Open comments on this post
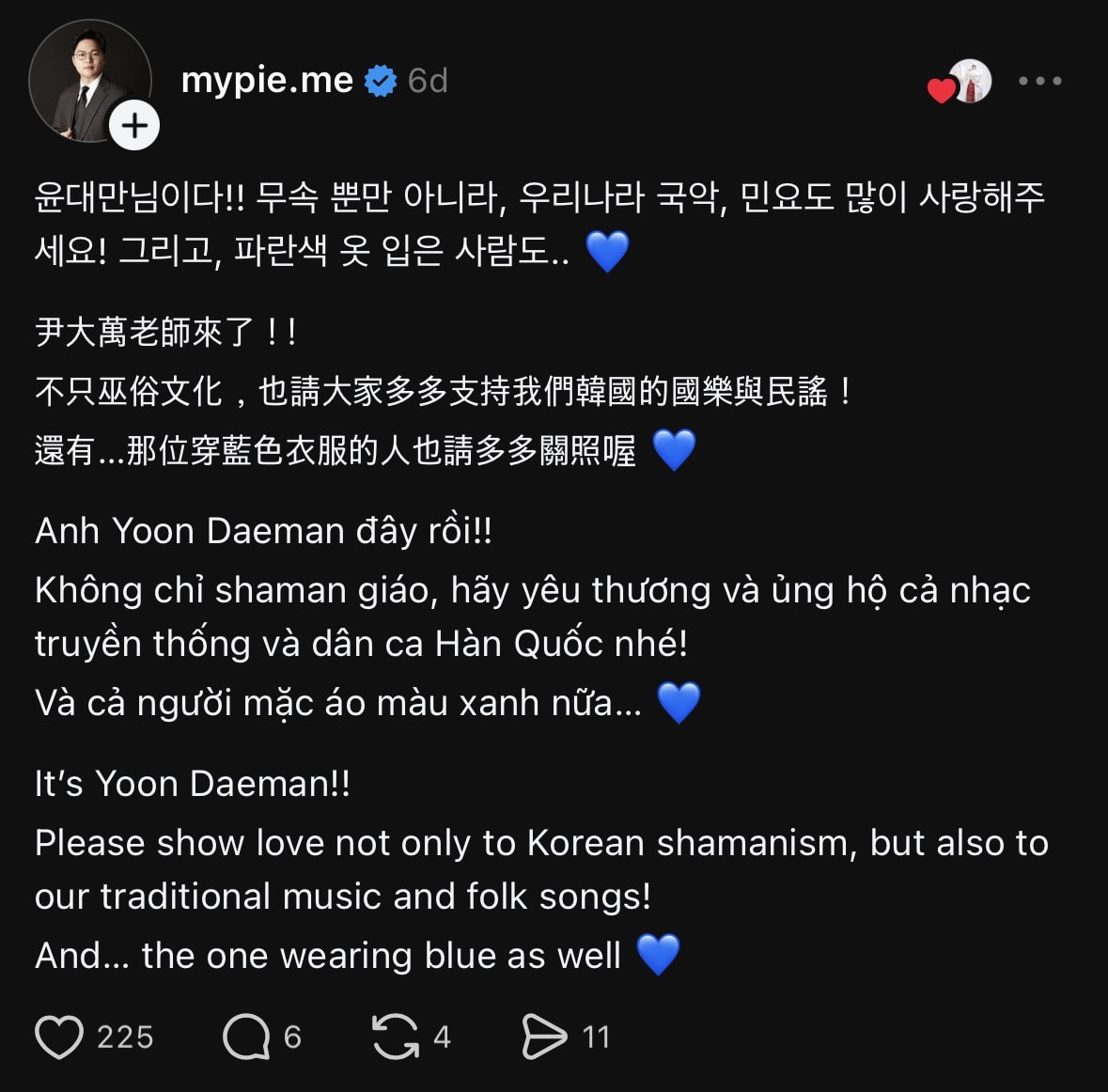The image size is (1108, 1092). 246,1037
